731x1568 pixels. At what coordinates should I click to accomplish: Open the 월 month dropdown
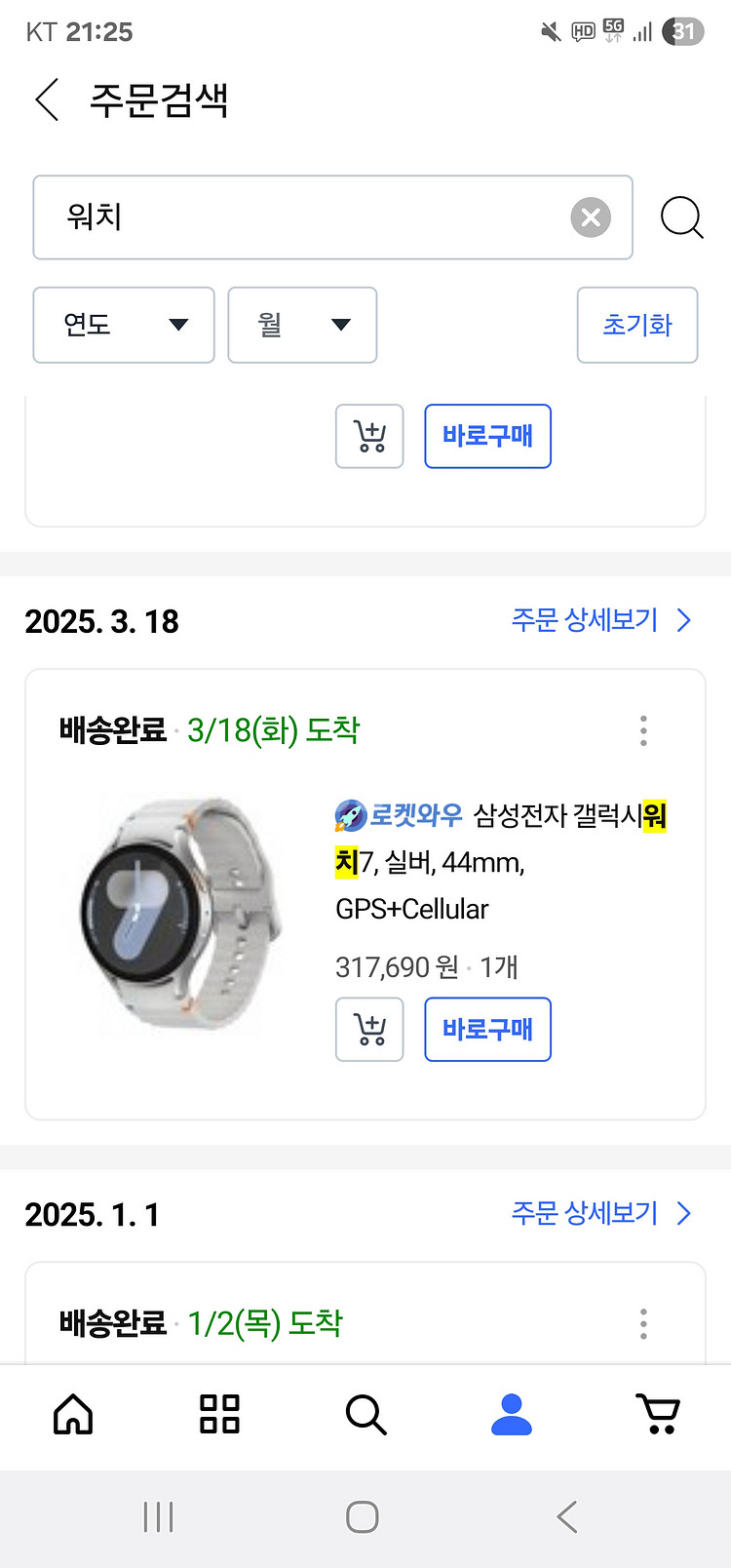tap(302, 325)
